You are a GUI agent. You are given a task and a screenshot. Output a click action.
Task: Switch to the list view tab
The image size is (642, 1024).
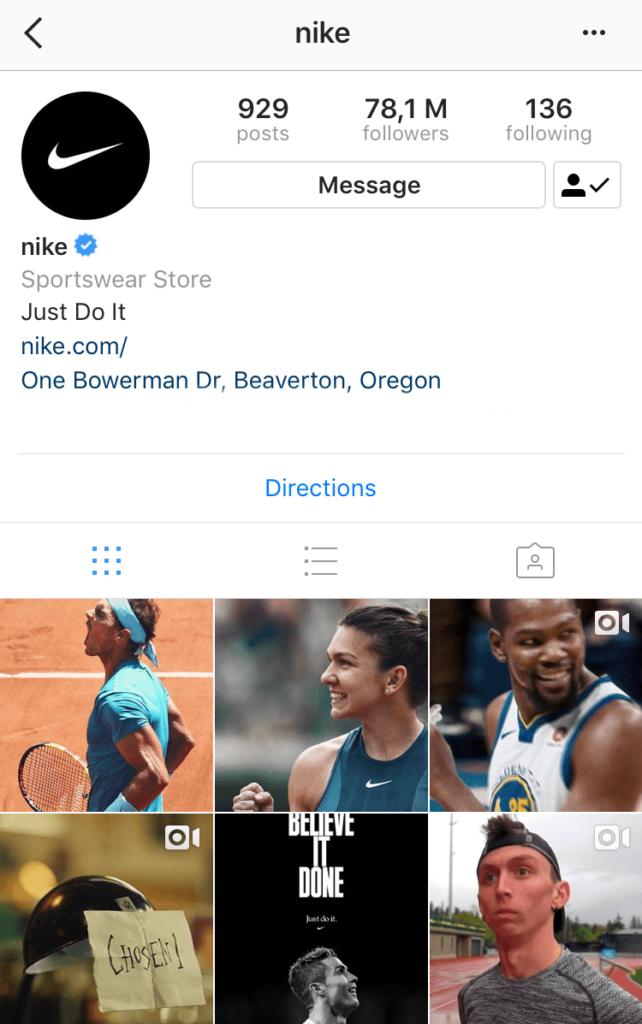320,561
